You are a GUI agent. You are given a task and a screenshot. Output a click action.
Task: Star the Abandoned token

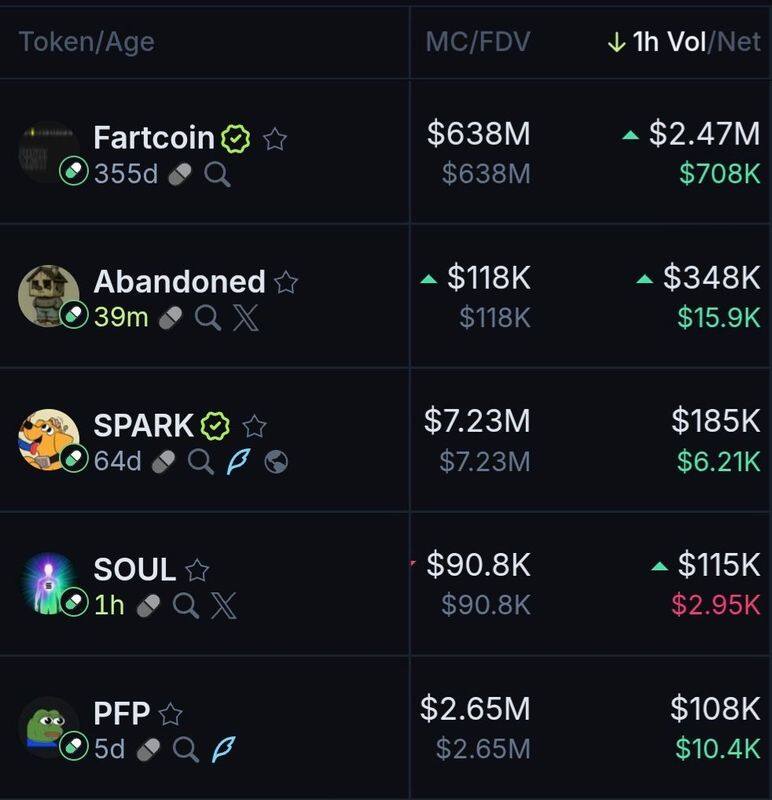pyautogui.click(x=286, y=283)
